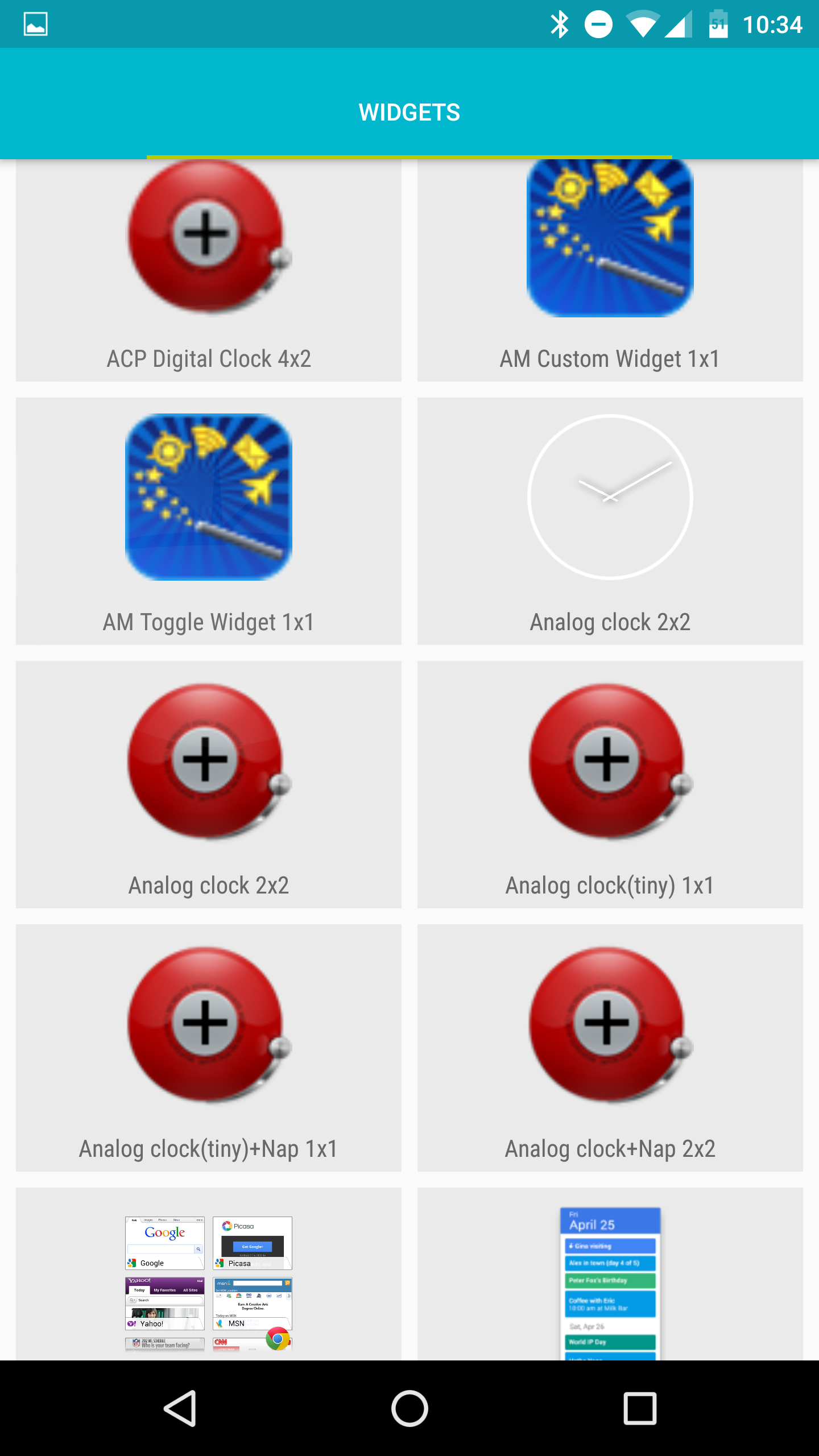819x1456 pixels.
Task: Tap the white-faced Analog clock 2x2 widget
Action: click(x=610, y=521)
